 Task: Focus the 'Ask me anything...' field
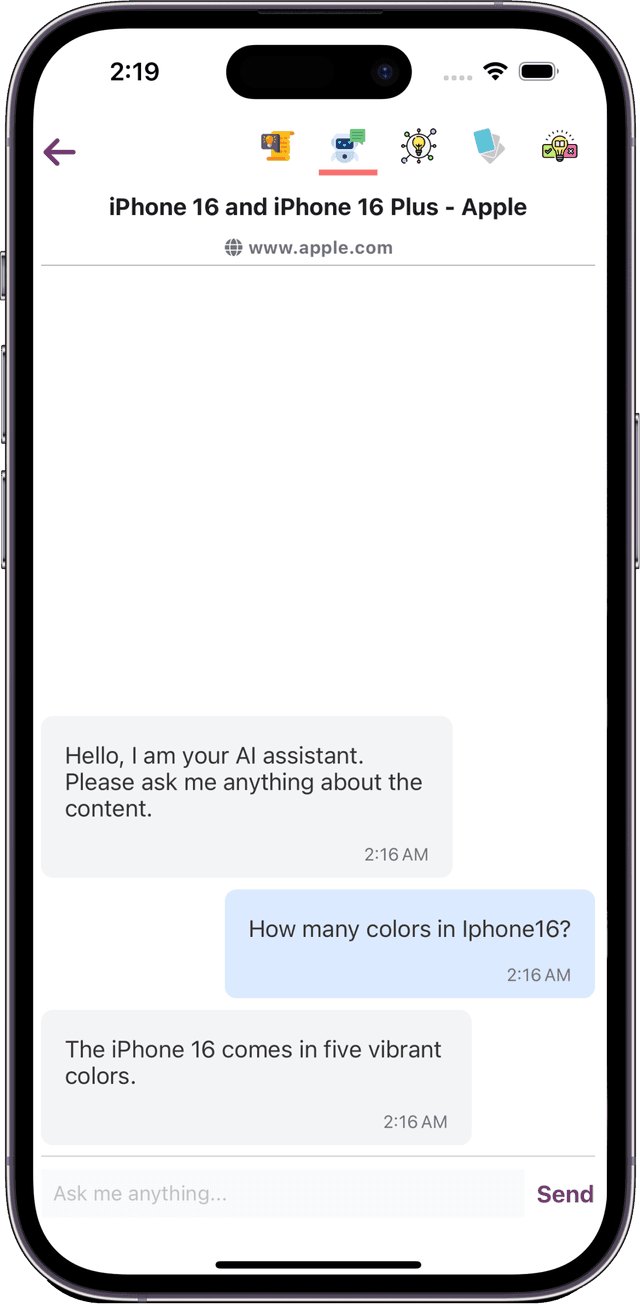[x=282, y=1193]
